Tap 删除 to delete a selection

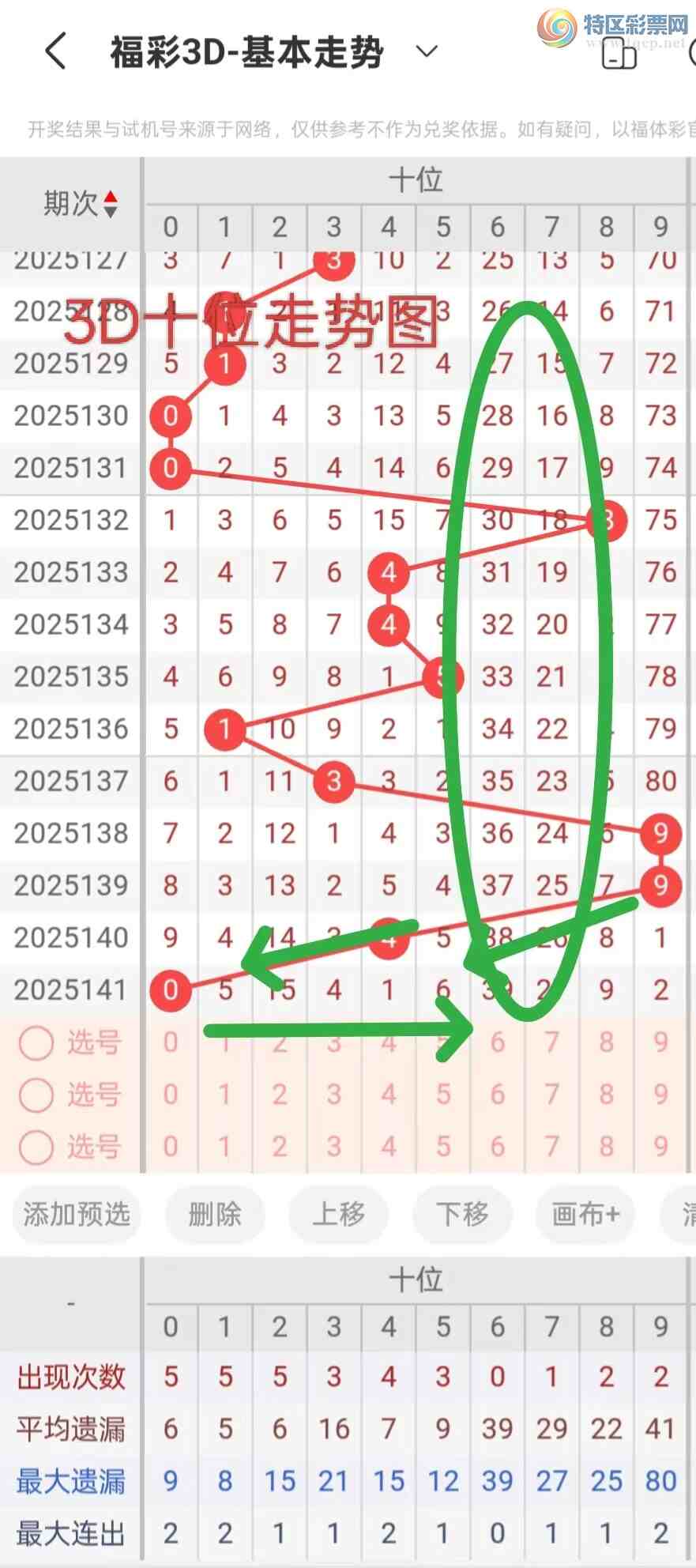pyautogui.click(x=214, y=1214)
